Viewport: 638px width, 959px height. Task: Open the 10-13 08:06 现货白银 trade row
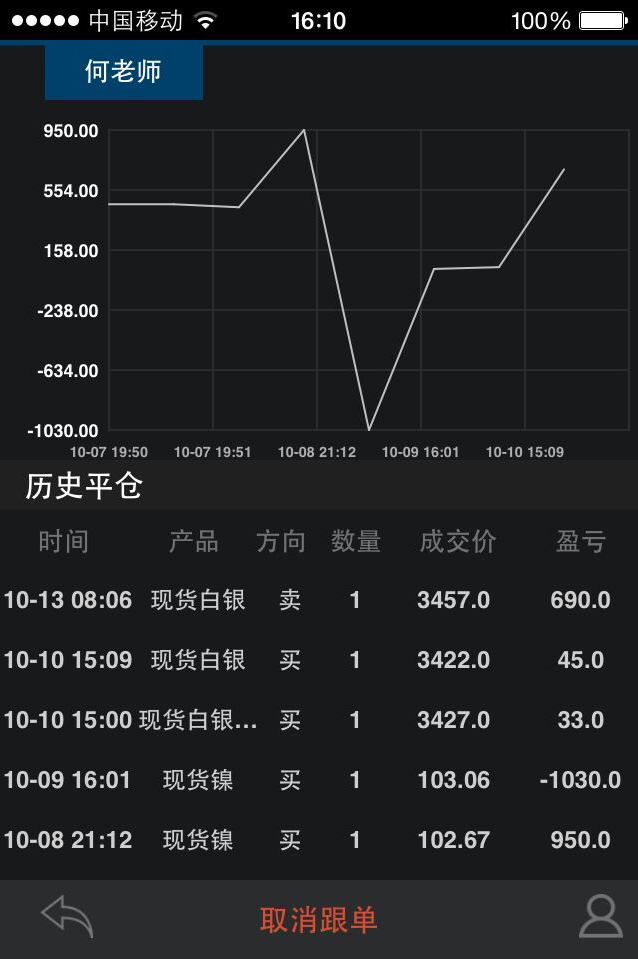(x=319, y=600)
